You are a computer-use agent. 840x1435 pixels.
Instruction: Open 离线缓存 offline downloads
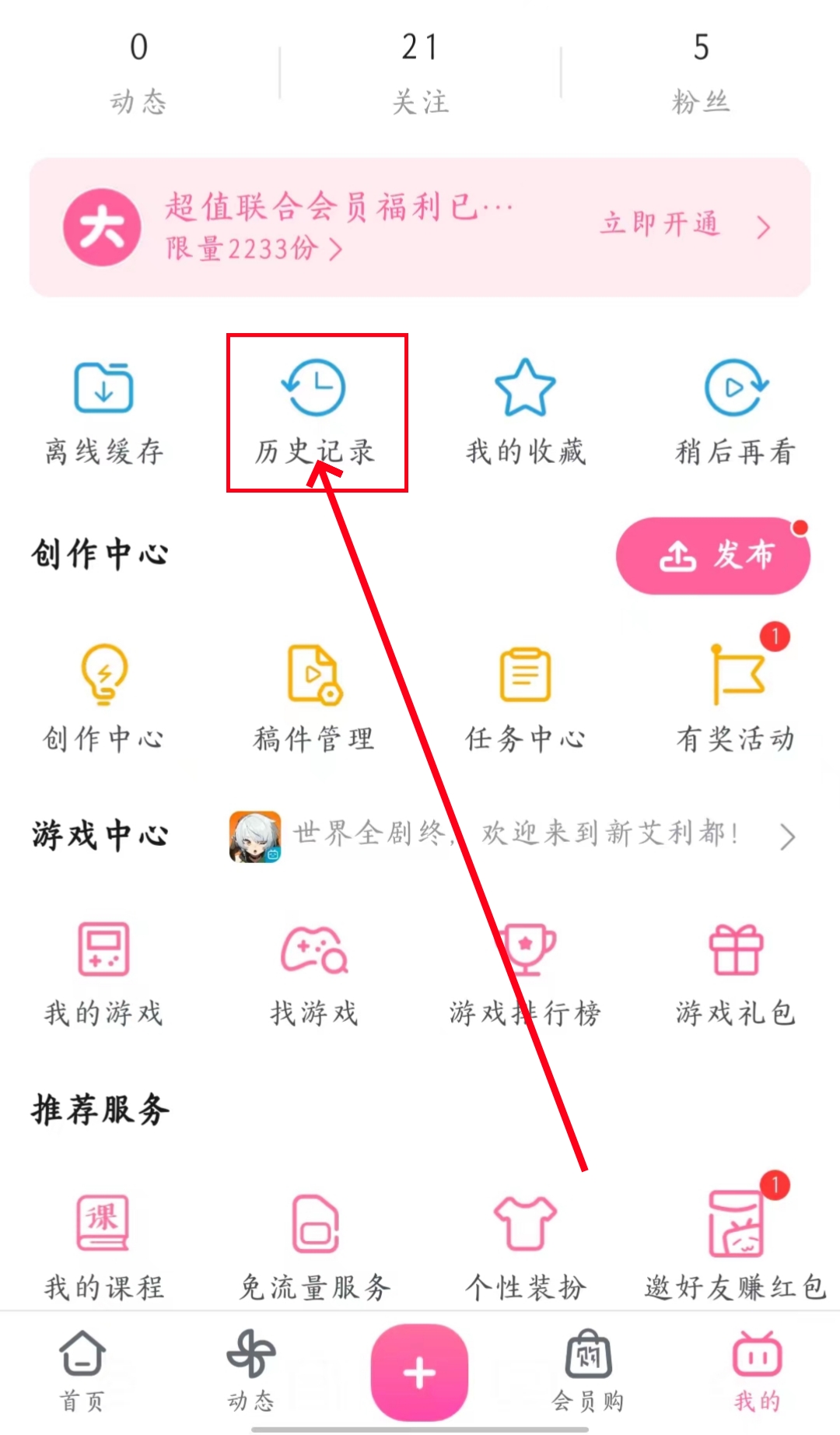103,411
